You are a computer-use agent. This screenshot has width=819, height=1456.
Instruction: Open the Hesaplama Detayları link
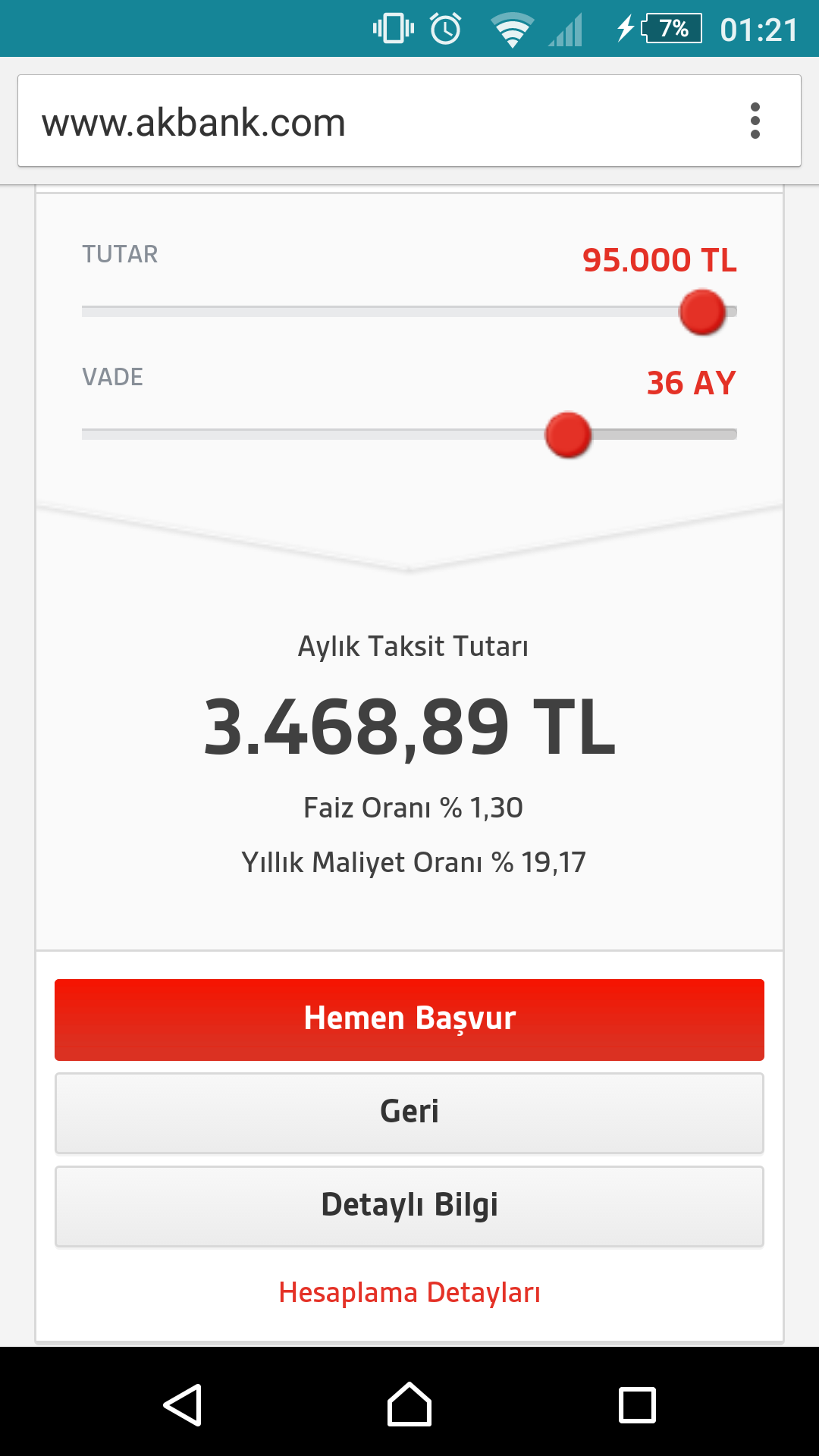coord(409,1292)
